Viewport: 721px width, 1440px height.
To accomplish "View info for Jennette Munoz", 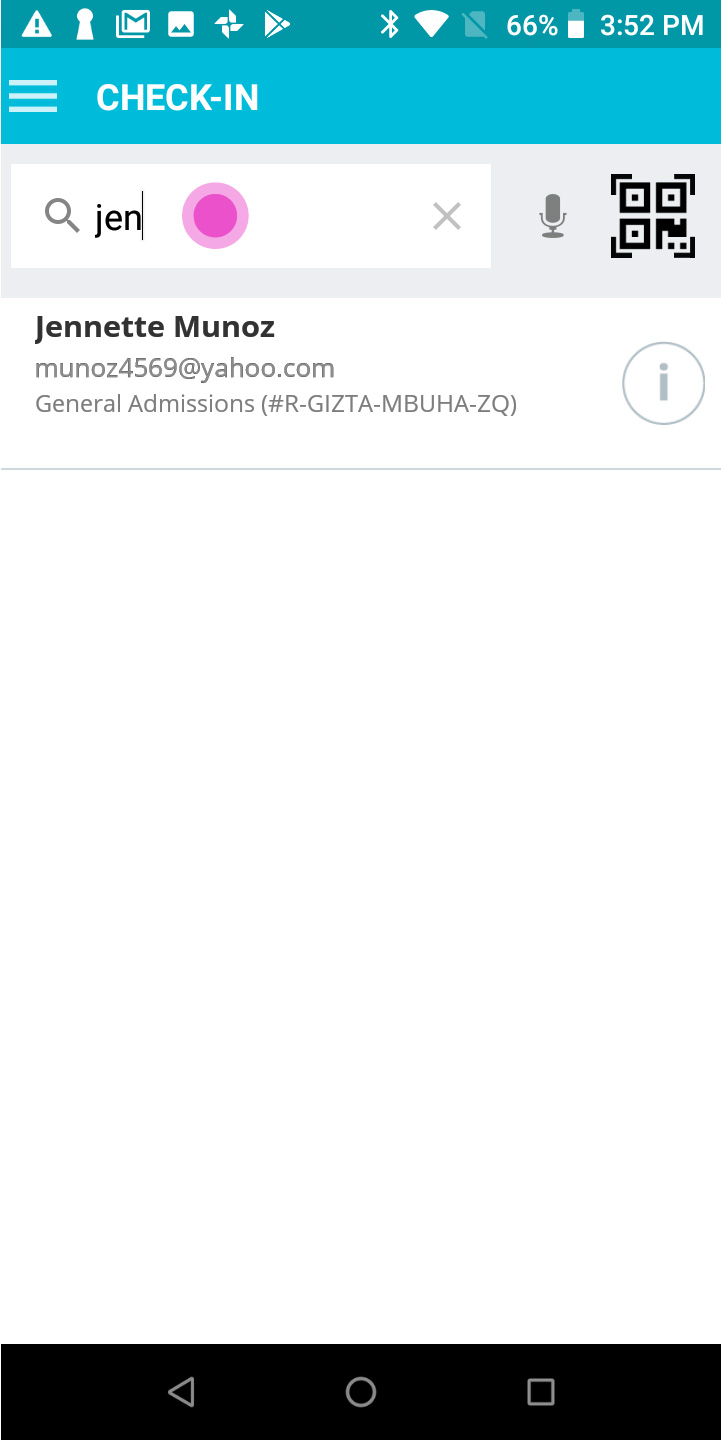I will [664, 383].
